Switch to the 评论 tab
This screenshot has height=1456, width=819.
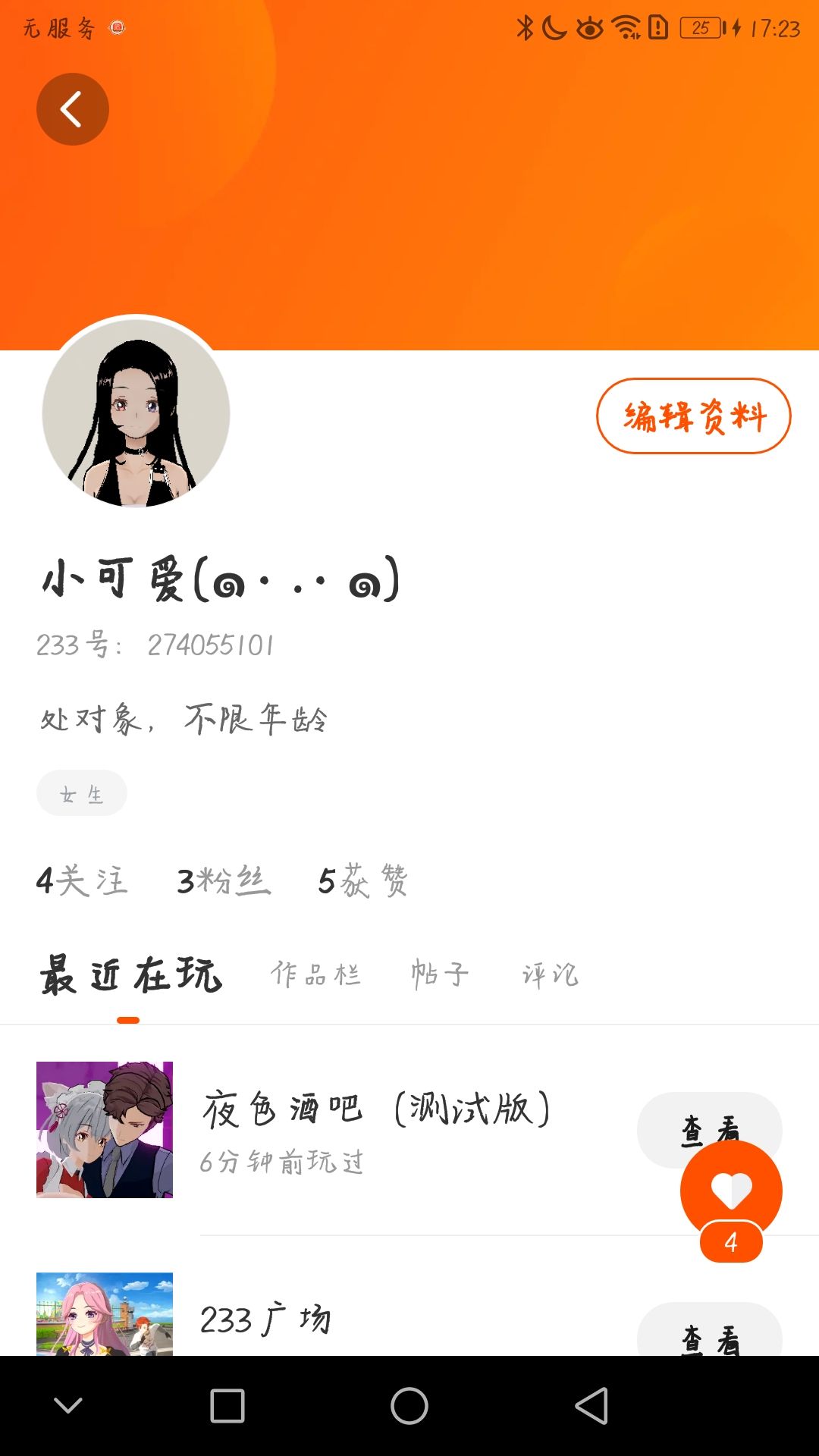pos(550,974)
